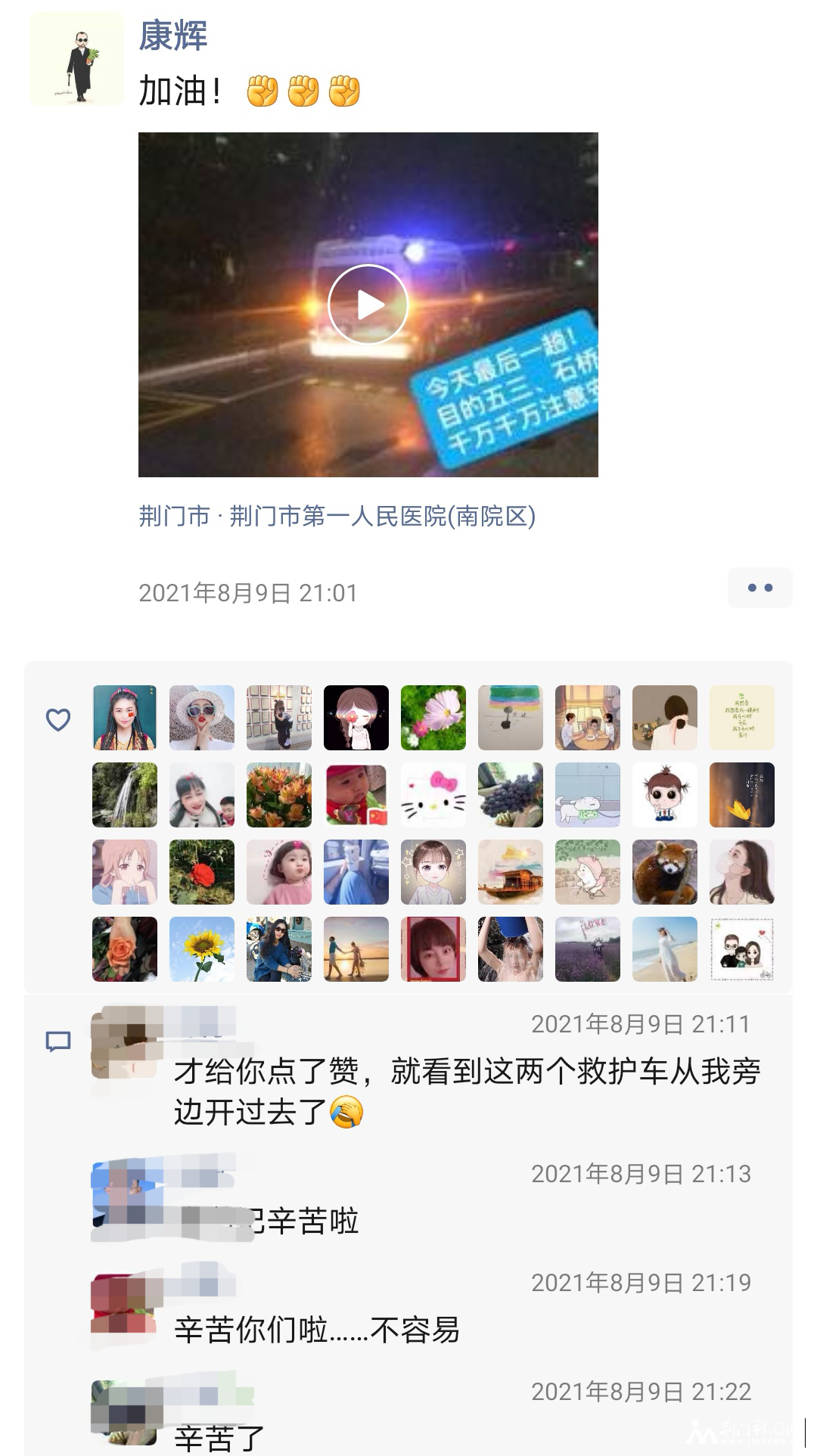817x1456 pixels.
Task: Open location 荆门市第一人民医院(南院区)
Action: [x=337, y=517]
